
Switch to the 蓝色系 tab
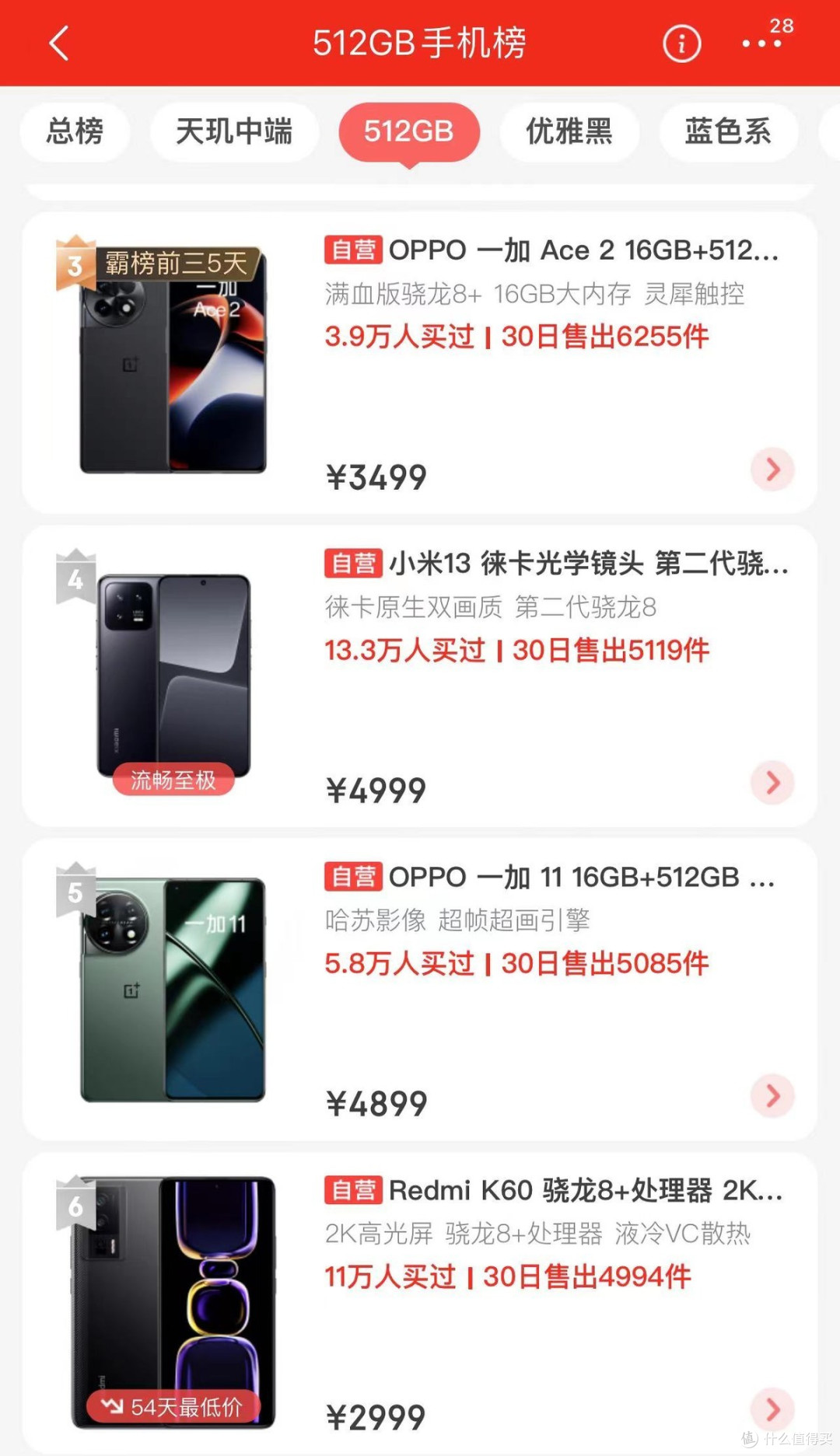[729, 131]
